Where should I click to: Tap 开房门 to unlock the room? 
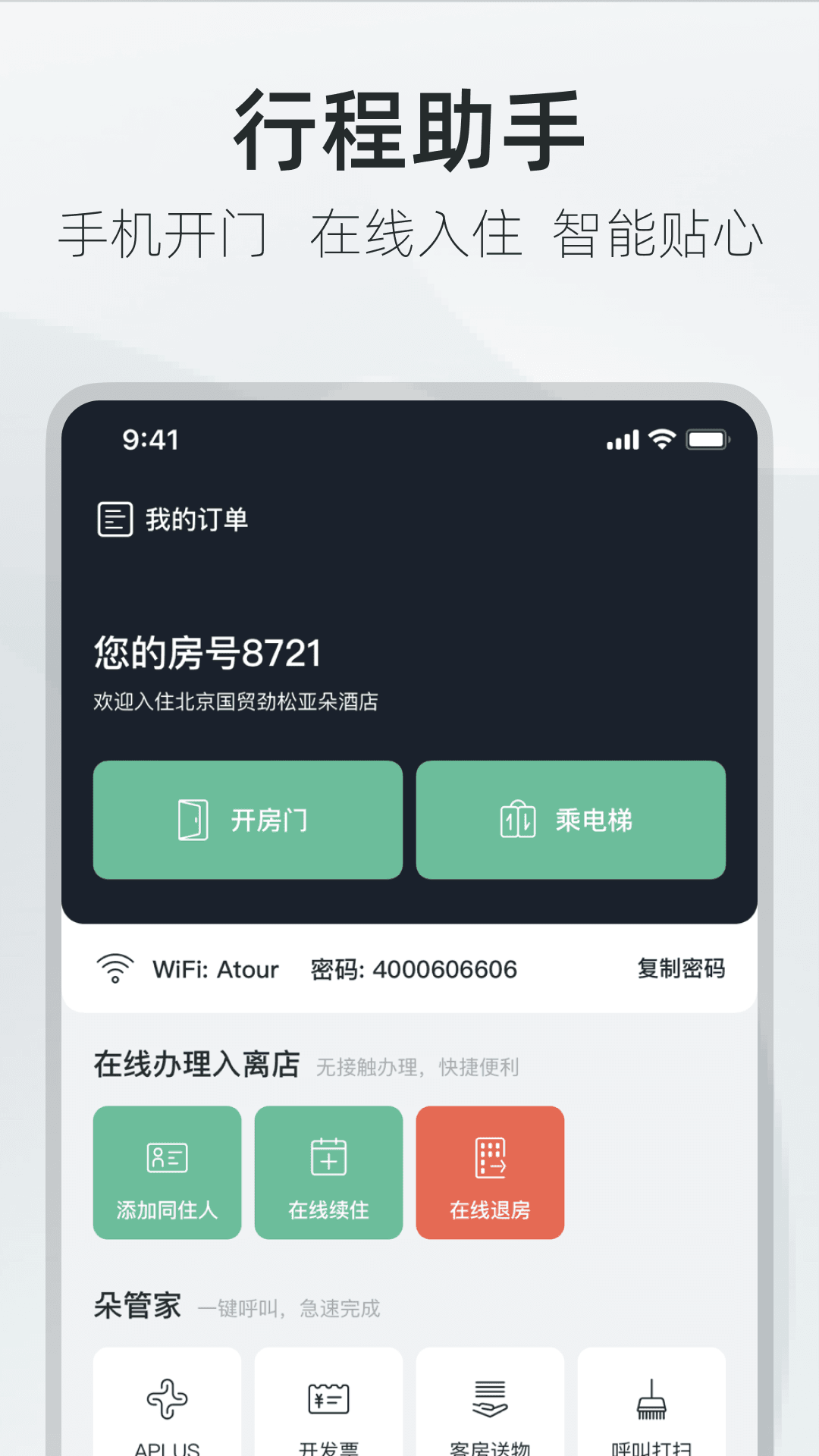[x=247, y=820]
